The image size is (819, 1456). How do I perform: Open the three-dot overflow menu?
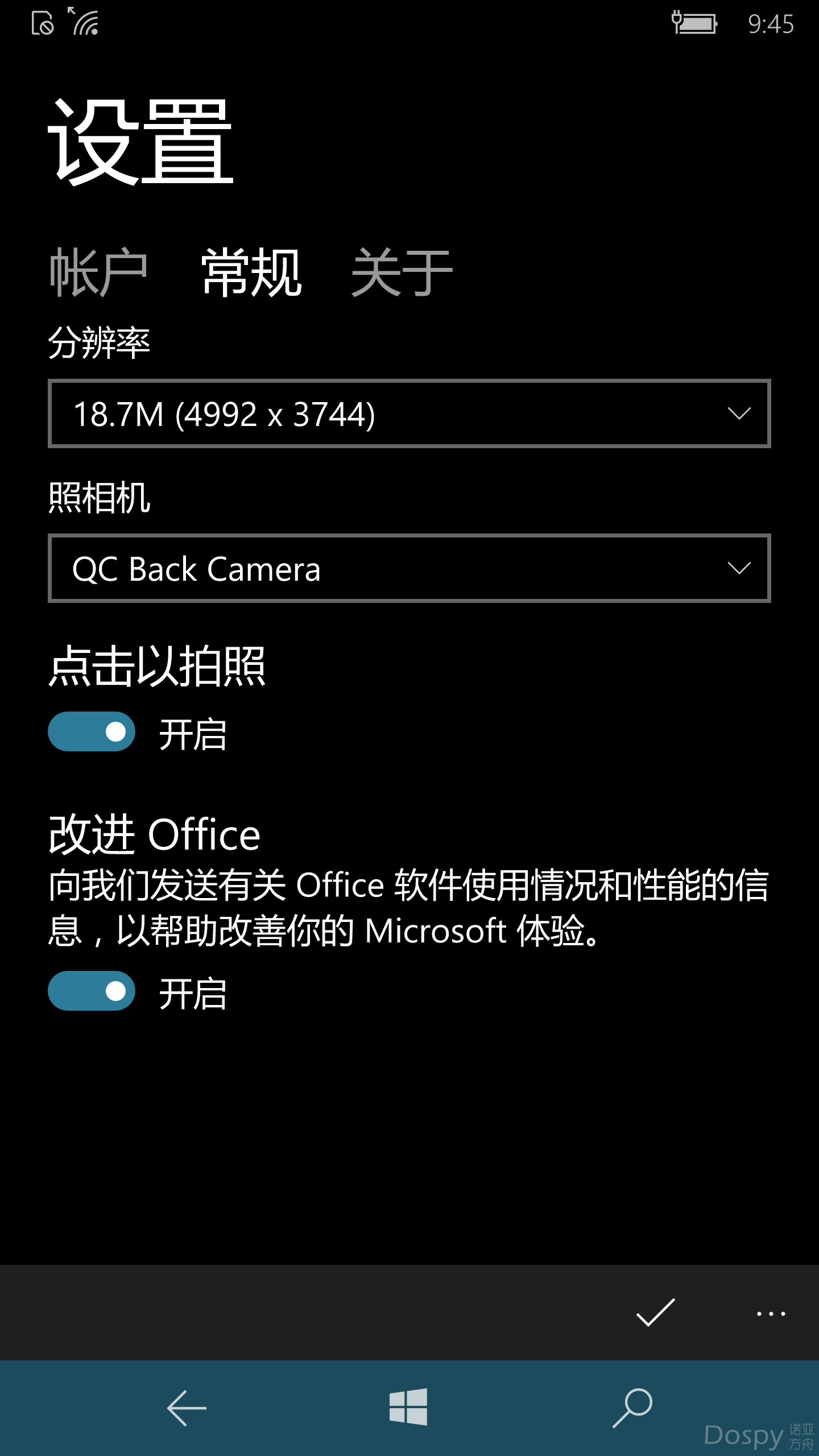[x=771, y=1314]
